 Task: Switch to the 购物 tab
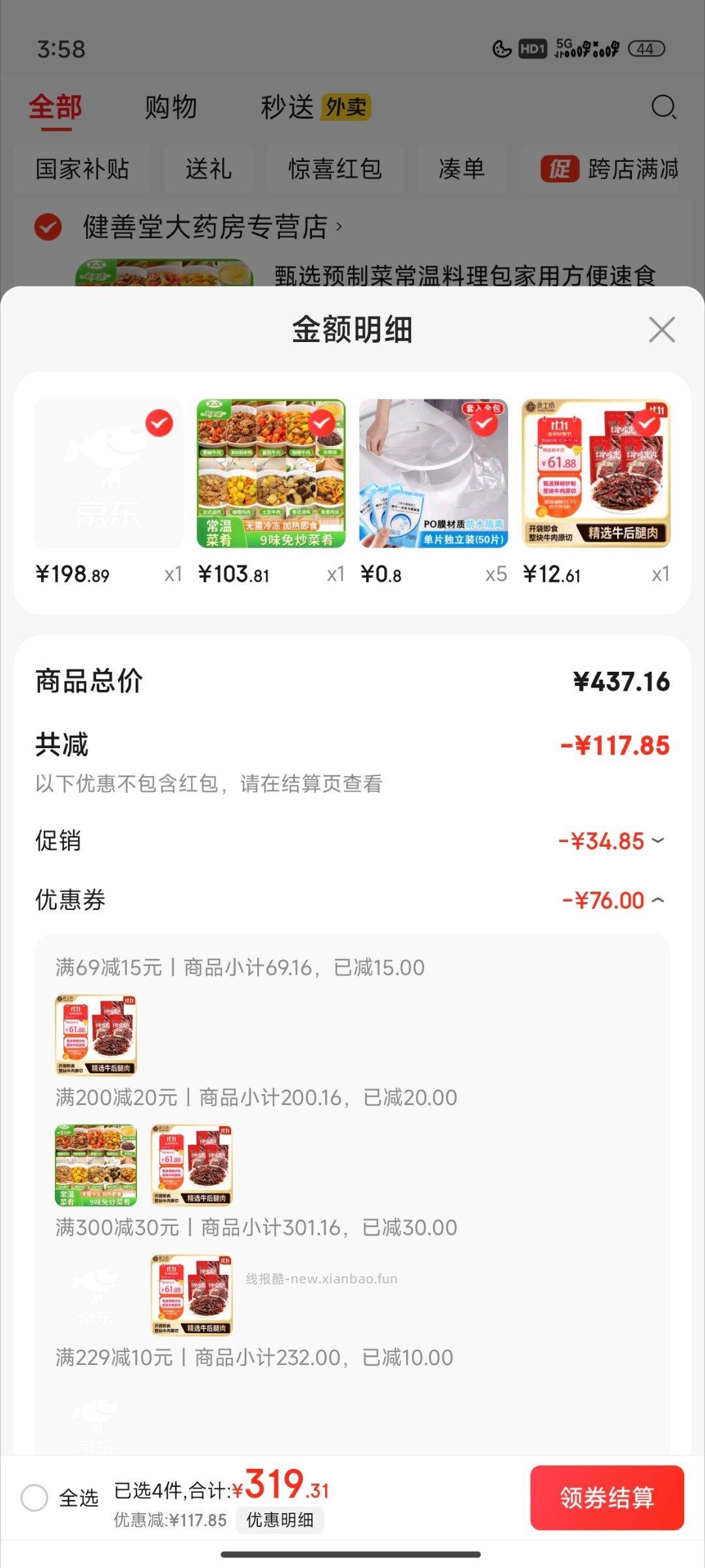point(171,108)
